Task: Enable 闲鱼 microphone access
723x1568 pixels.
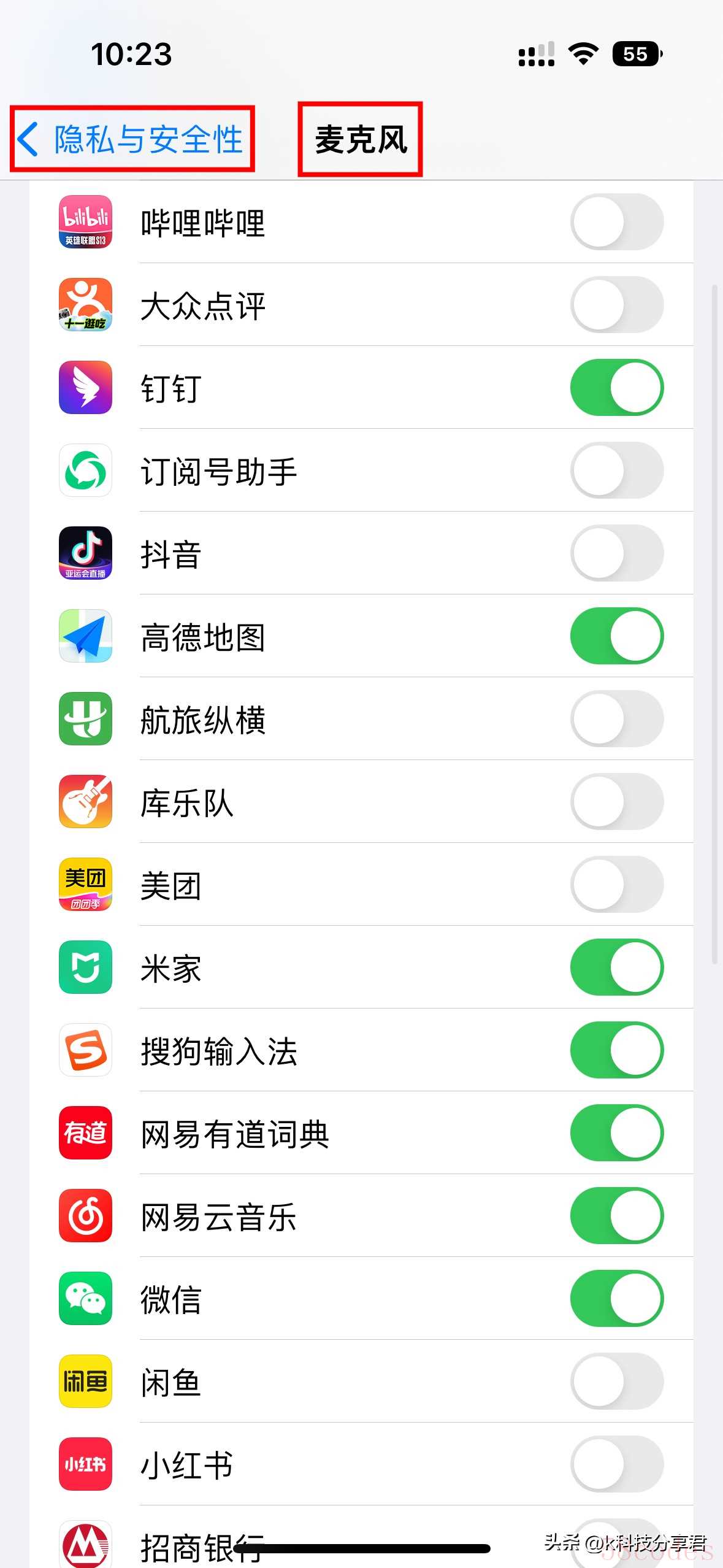Action: point(616,1382)
